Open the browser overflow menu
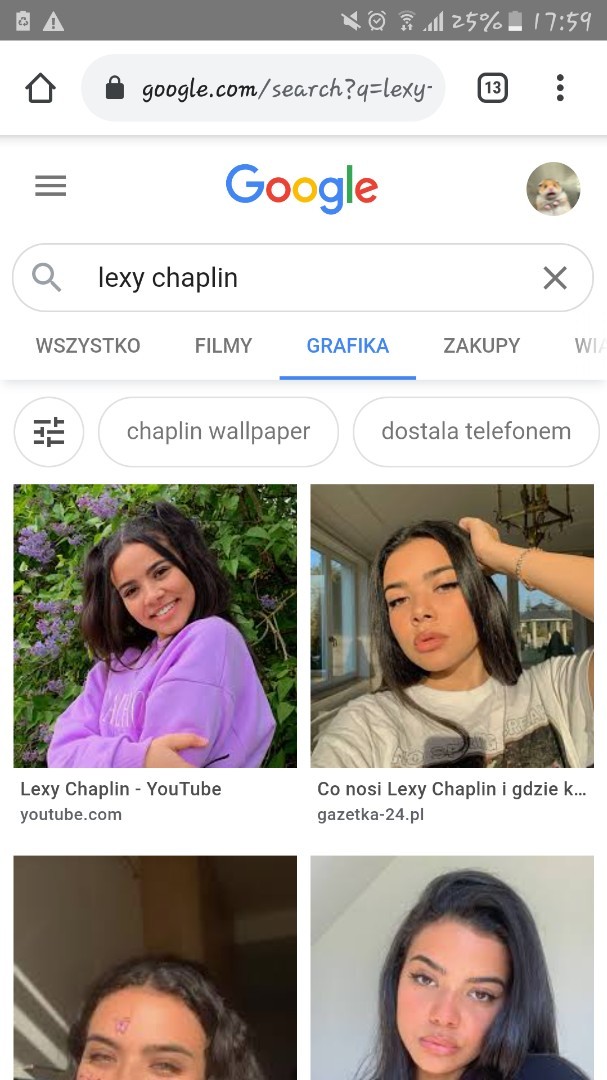This screenshot has width=607, height=1080. click(x=560, y=88)
